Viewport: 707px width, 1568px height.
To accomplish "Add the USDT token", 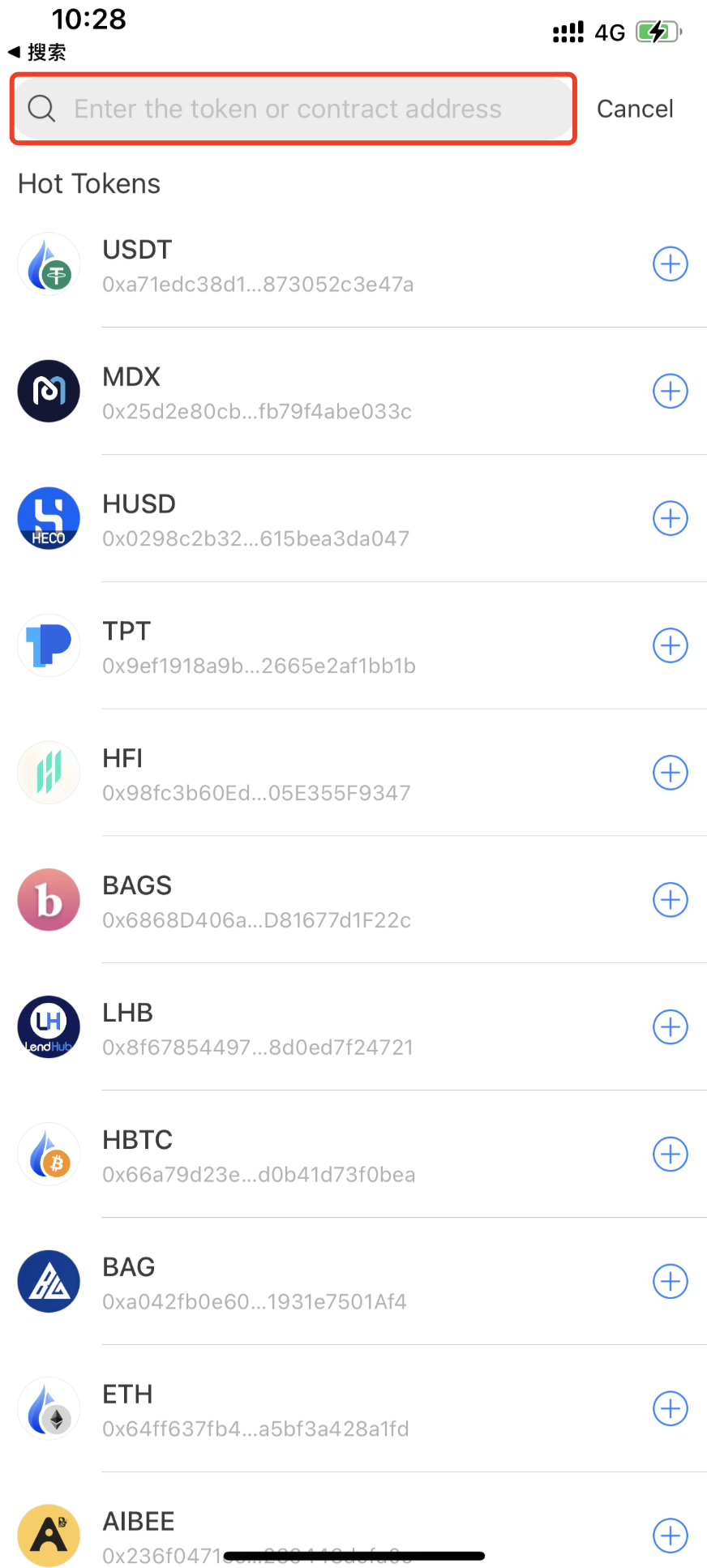I will [x=671, y=264].
